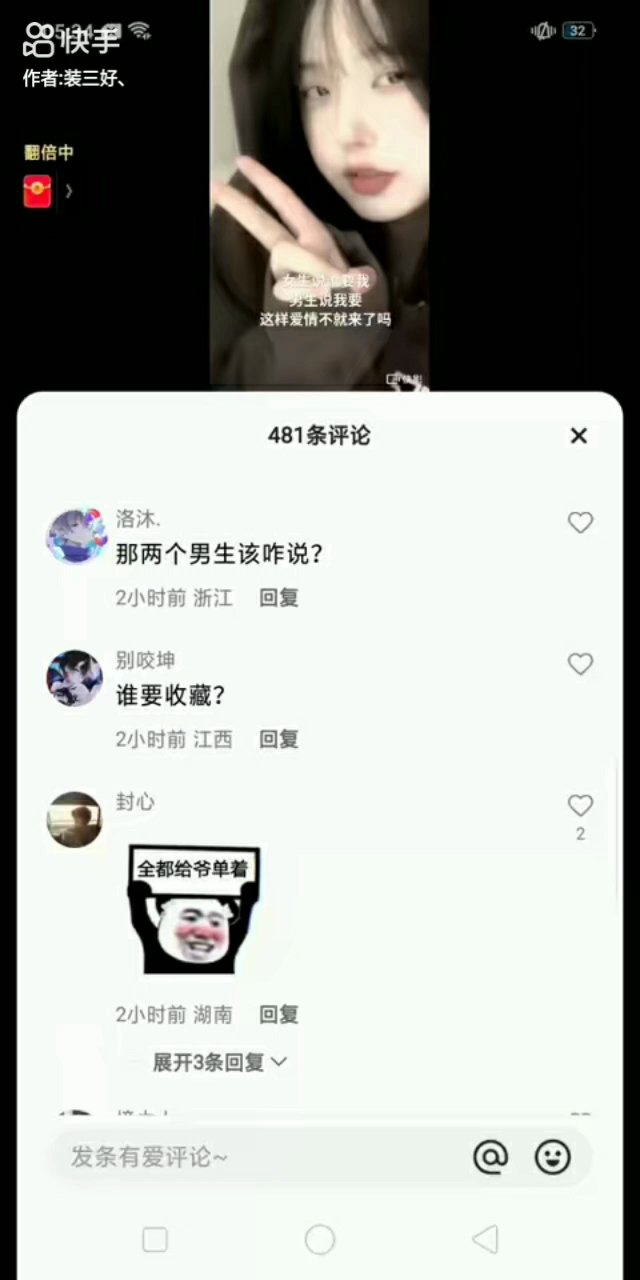Screen dimensions: 640x1280
Task: Open the emoji picker
Action: coord(552,1157)
